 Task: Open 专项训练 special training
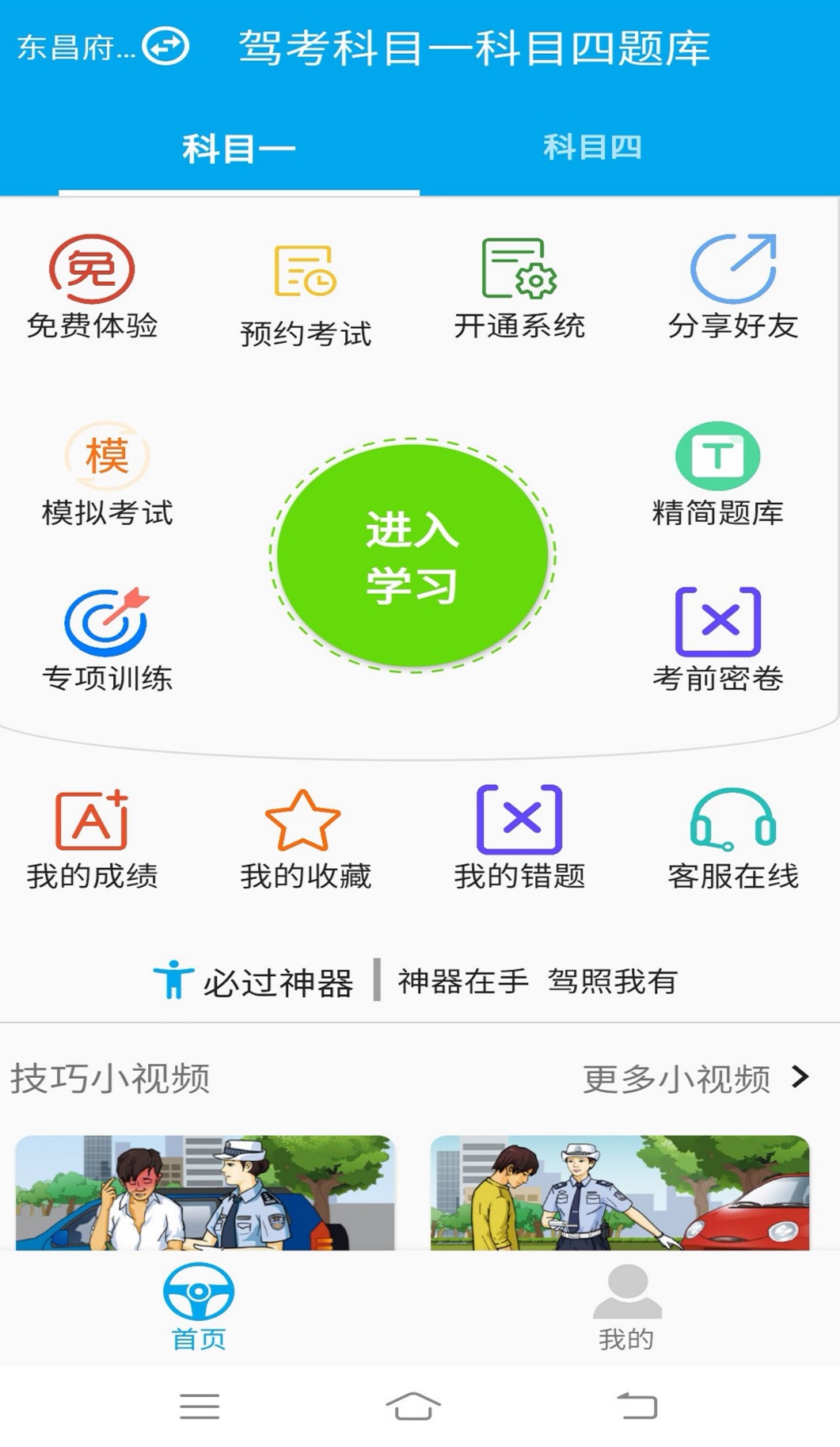107,640
